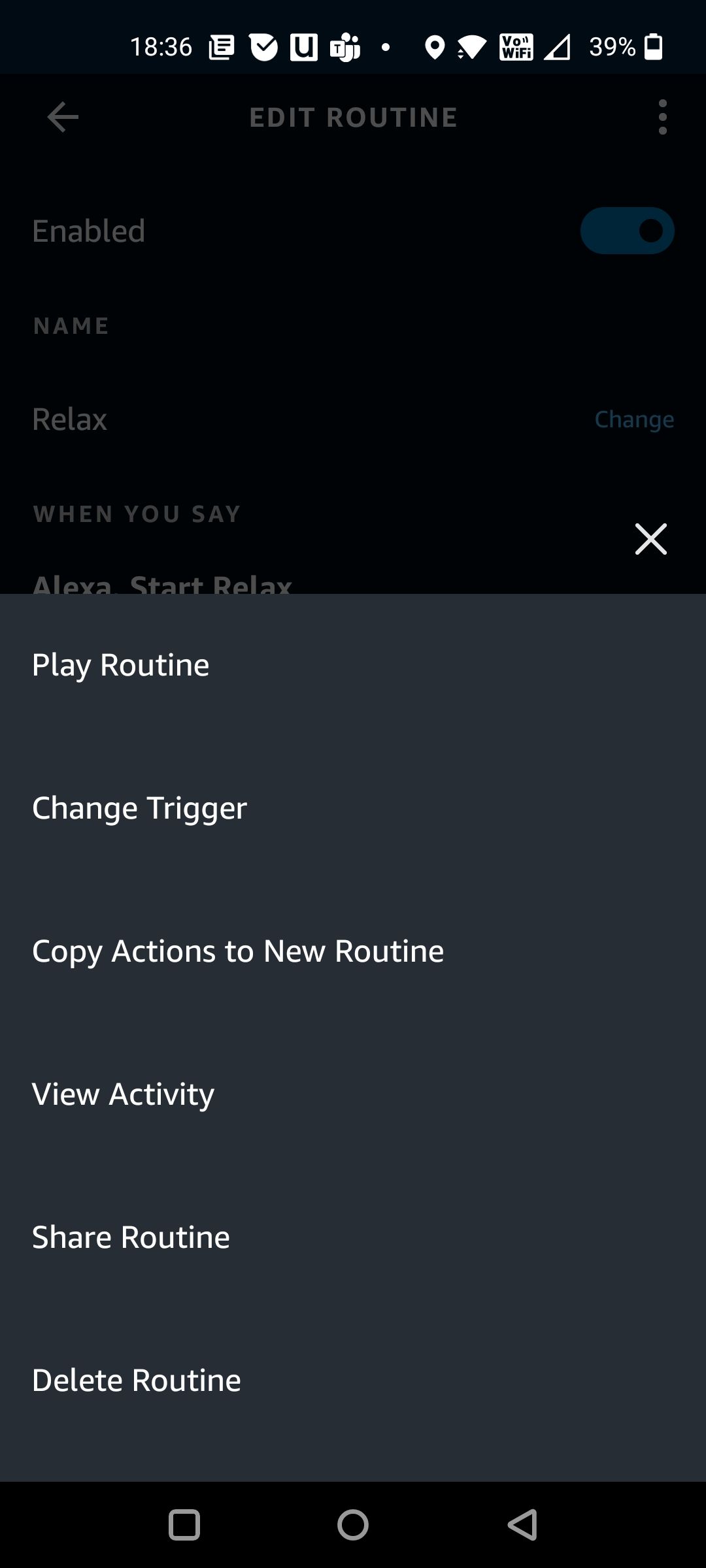This screenshot has height=1568, width=706.
Task: Select Share Routine option
Action: click(130, 1236)
